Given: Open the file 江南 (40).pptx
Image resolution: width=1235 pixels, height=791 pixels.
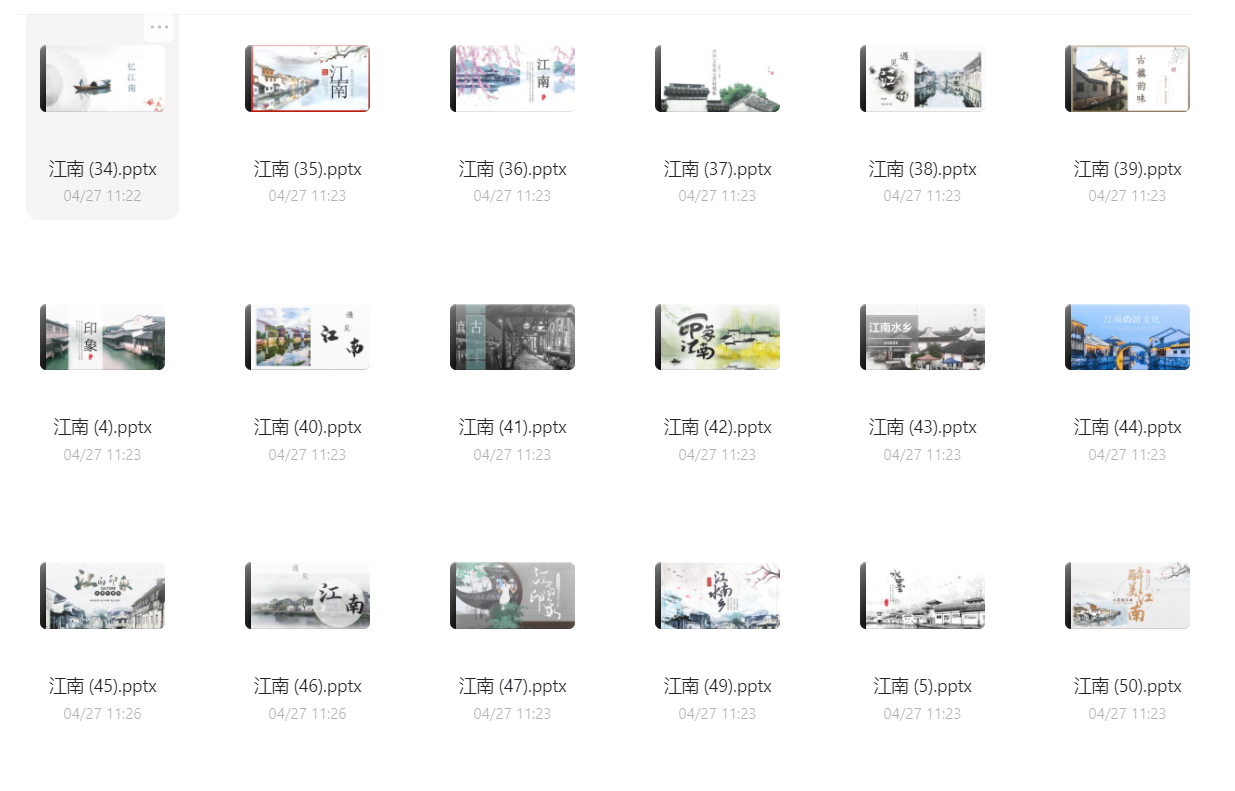Looking at the screenshot, I should pyautogui.click(x=308, y=337).
